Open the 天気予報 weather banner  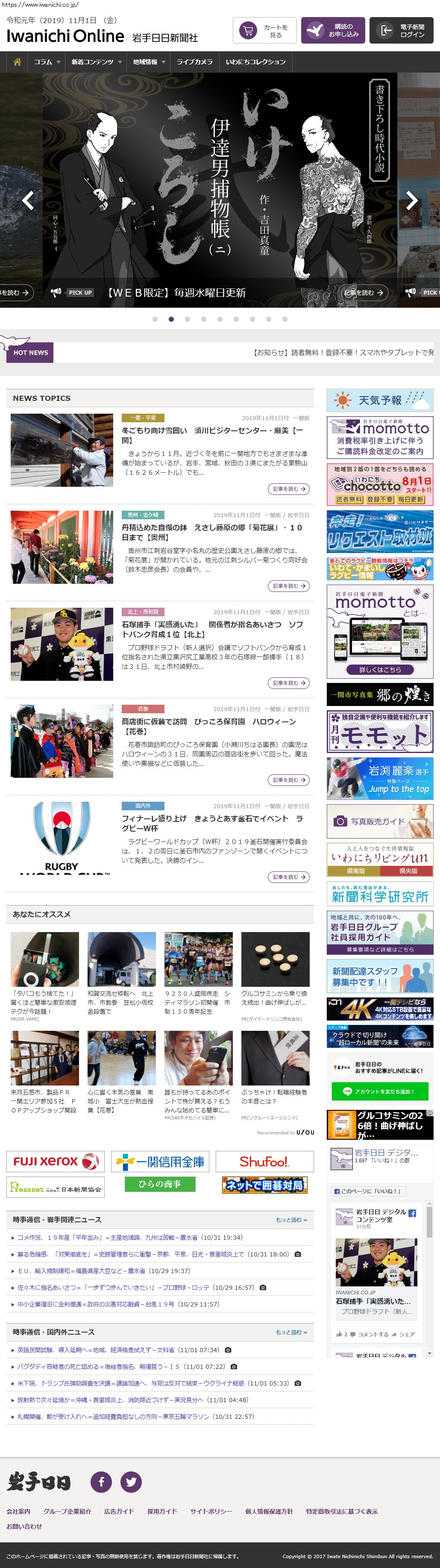pos(380,400)
